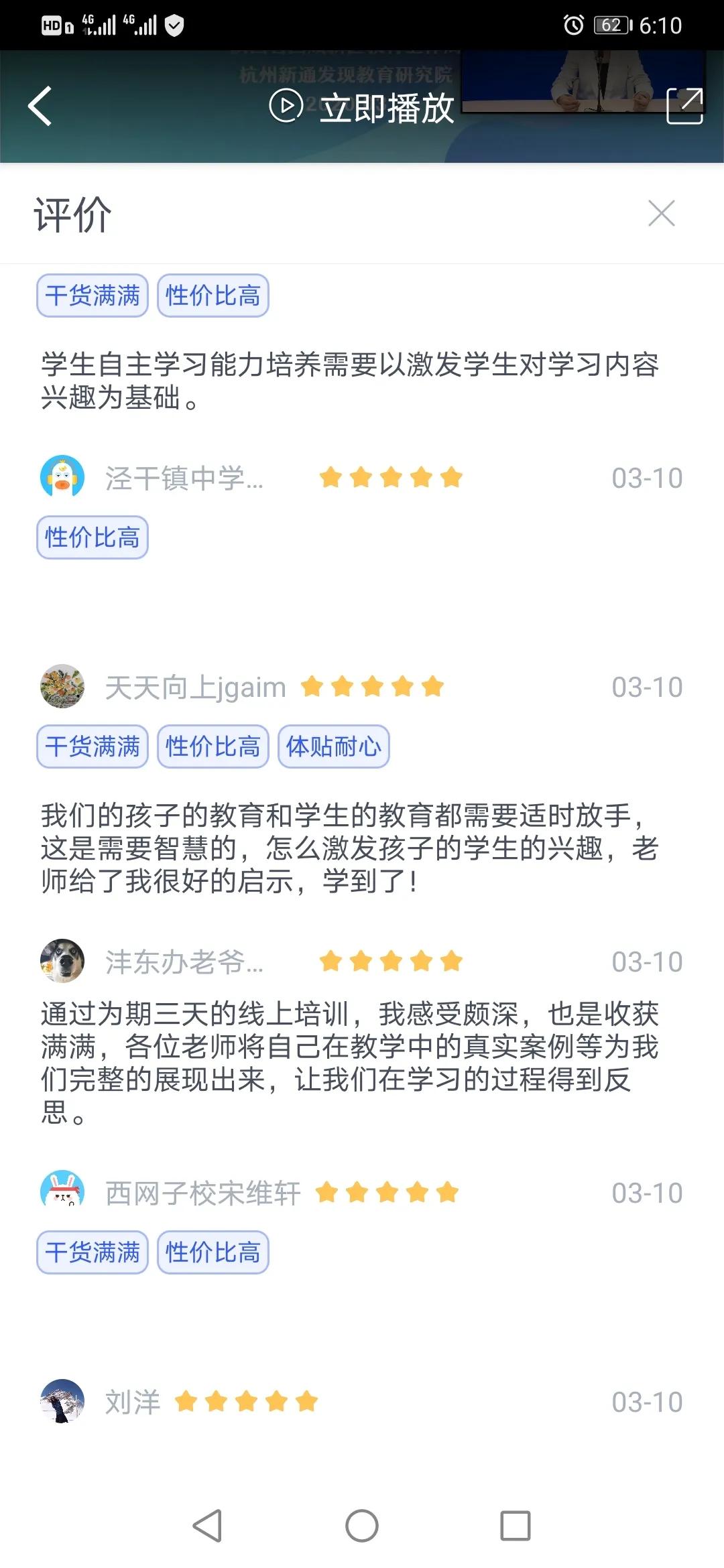724x1568 pixels.
Task: Open 天天向上jgaim's profile avatar
Action: tap(62, 686)
